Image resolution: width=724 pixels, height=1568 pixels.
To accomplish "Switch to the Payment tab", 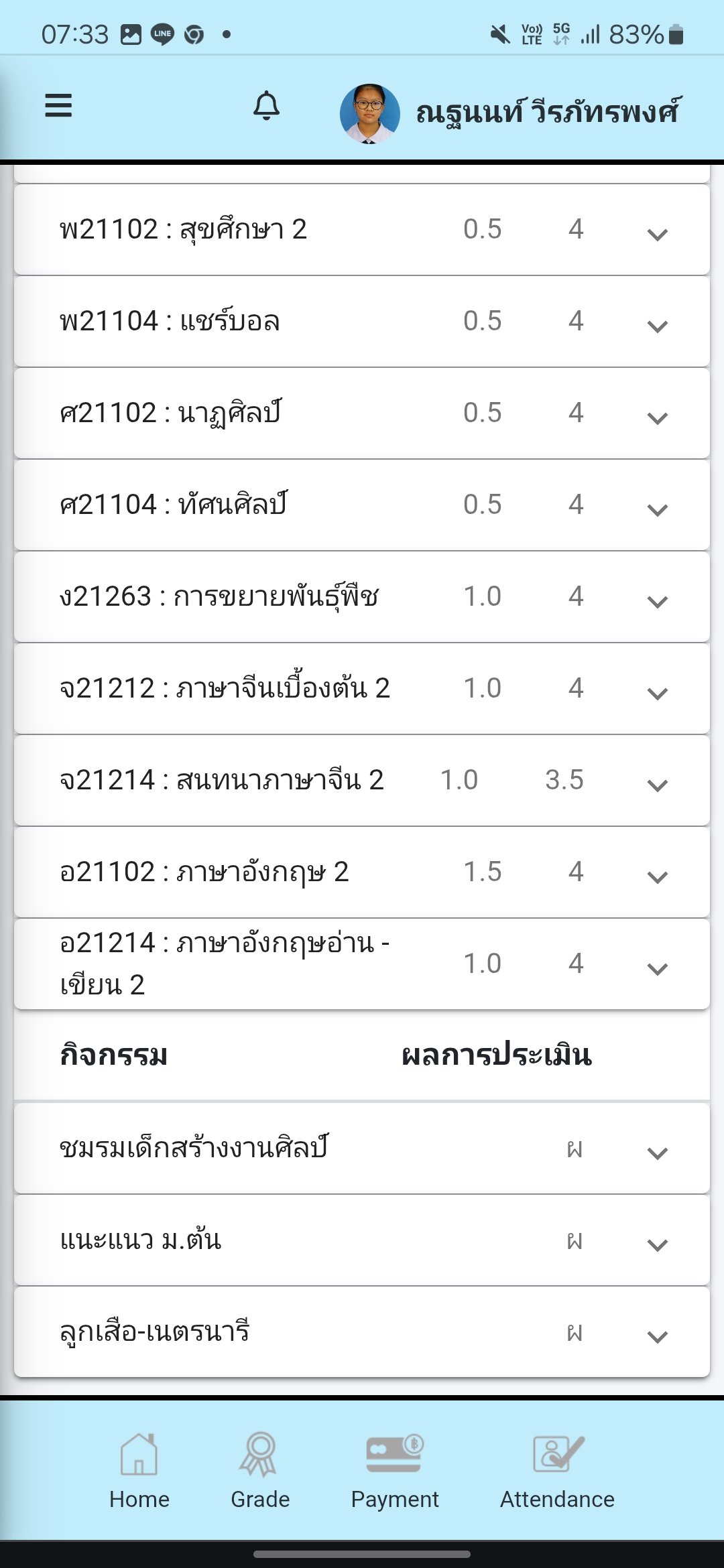I will point(395,1472).
